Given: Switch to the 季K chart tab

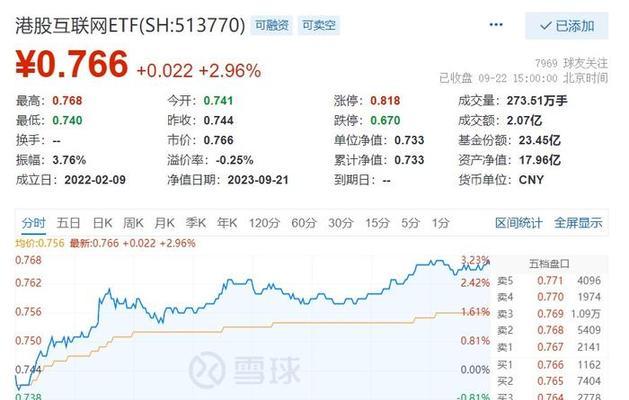Looking at the screenshot, I should click(195, 222).
